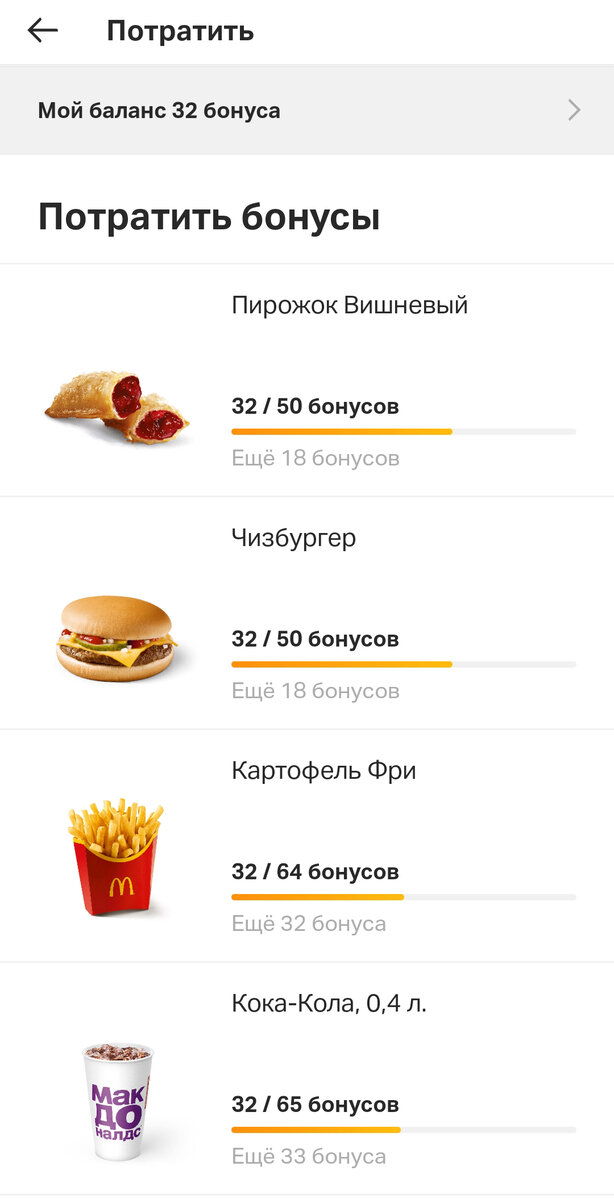Screen dimensions: 614x1200
Task: Go back using the arrow icon
Action: coord(43,31)
